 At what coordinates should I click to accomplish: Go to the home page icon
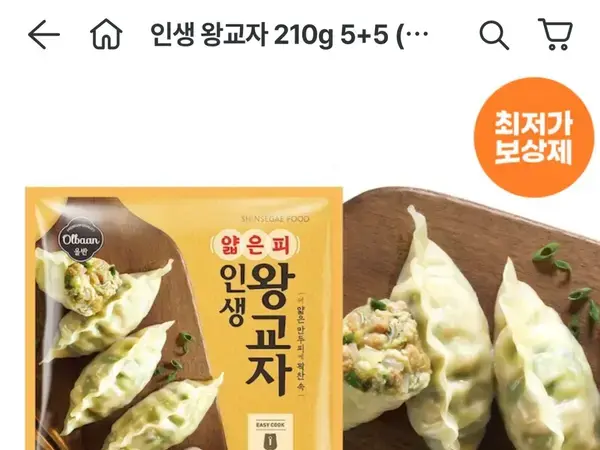(105, 36)
